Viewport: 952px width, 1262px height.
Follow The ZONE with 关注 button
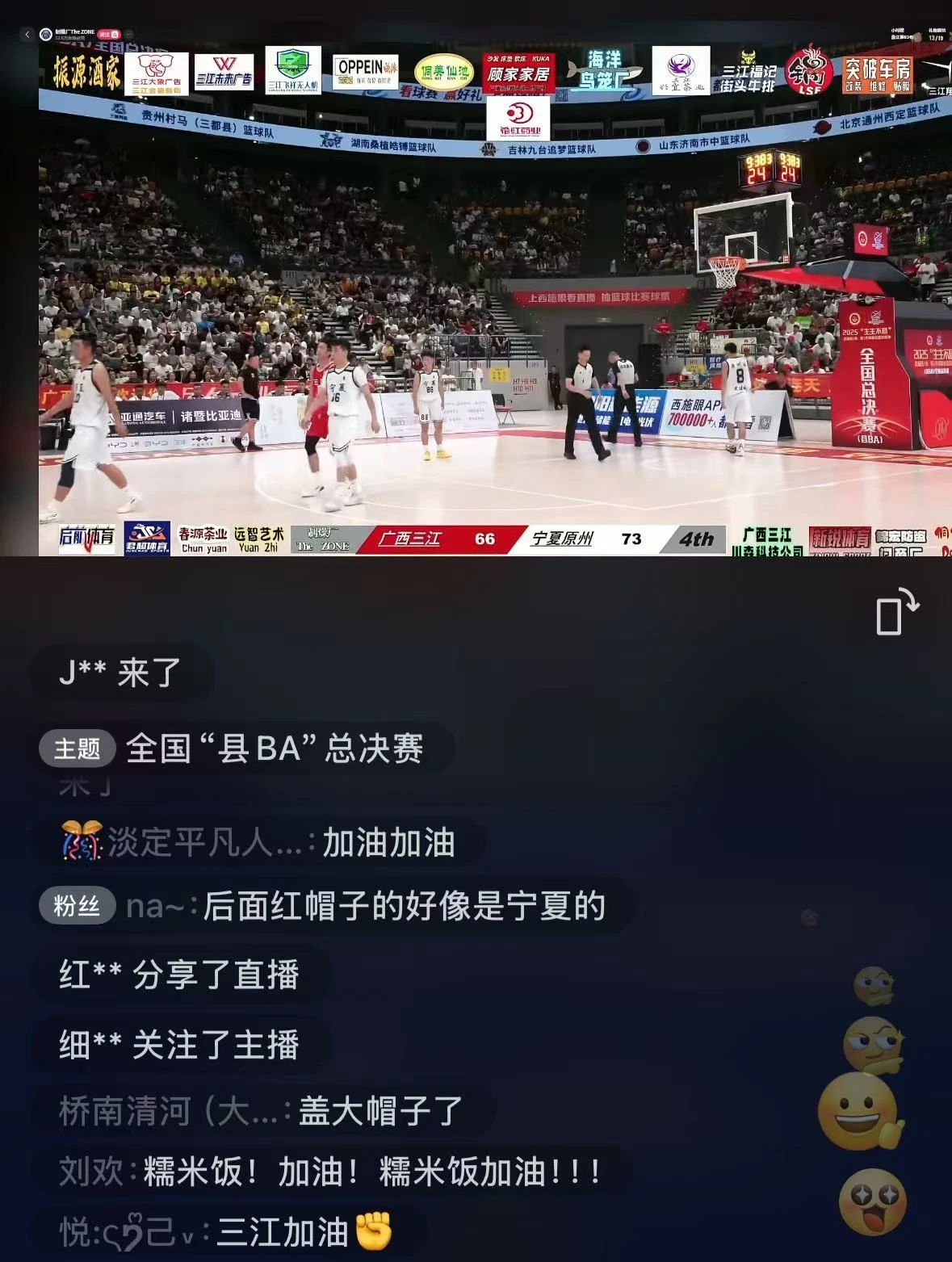[108, 35]
